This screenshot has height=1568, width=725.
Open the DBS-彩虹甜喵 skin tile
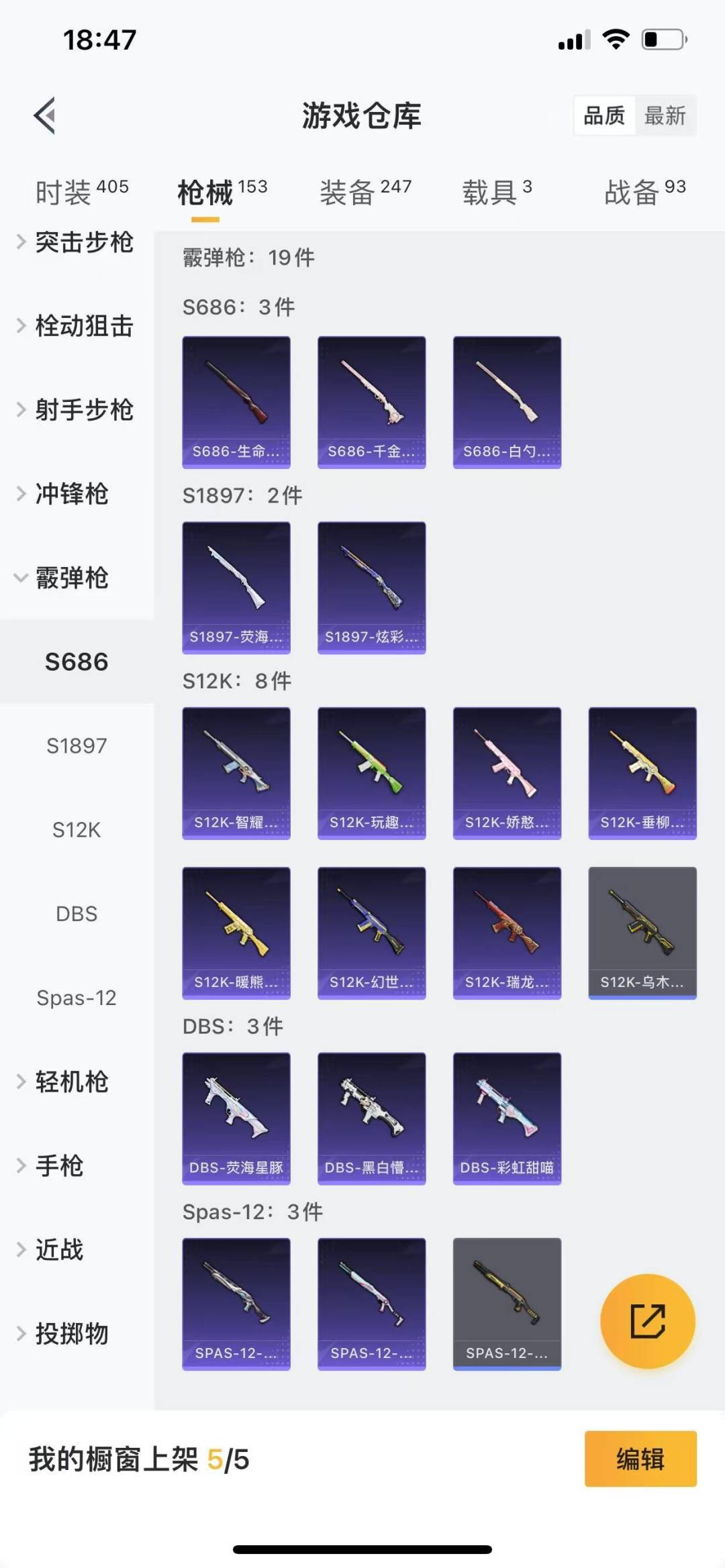(507, 1118)
